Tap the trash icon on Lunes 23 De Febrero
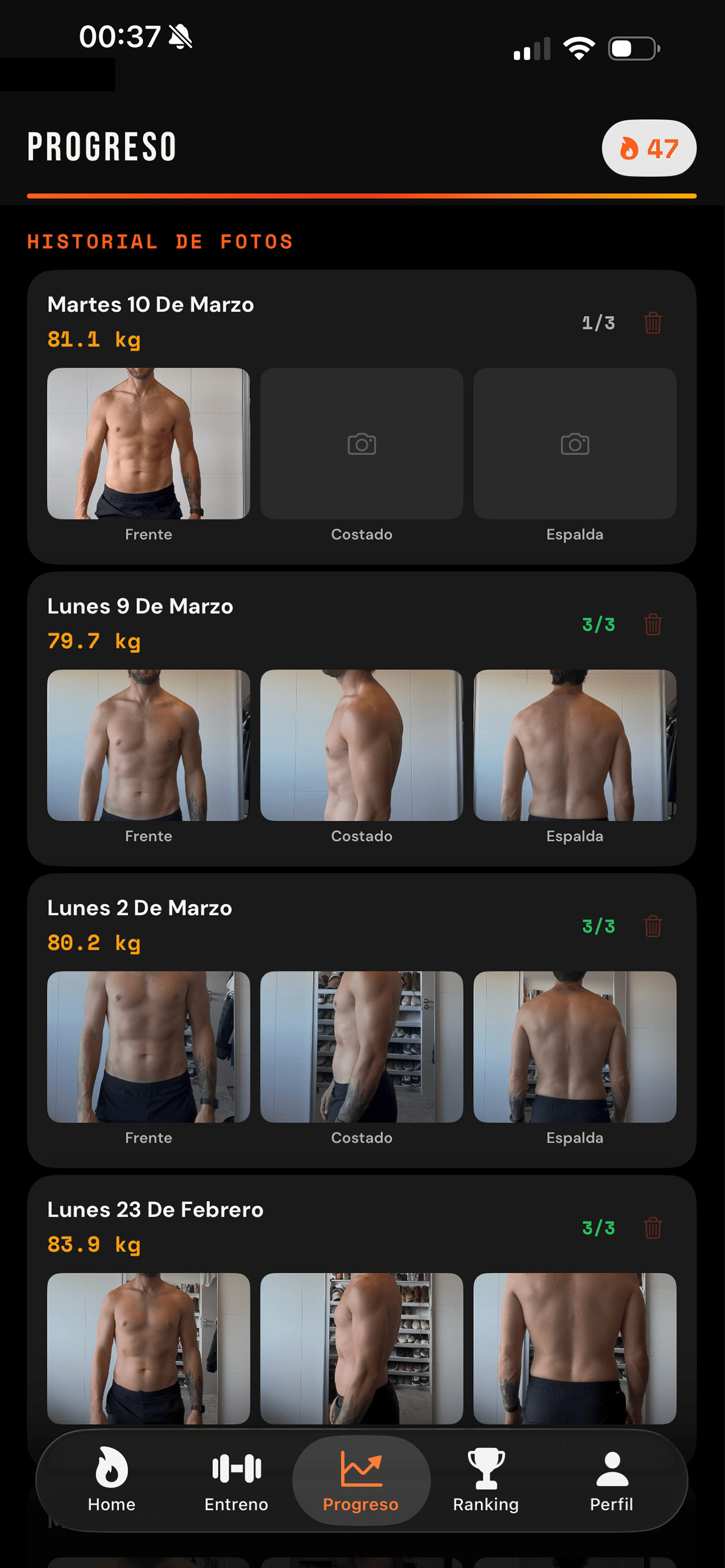 pos(653,1228)
